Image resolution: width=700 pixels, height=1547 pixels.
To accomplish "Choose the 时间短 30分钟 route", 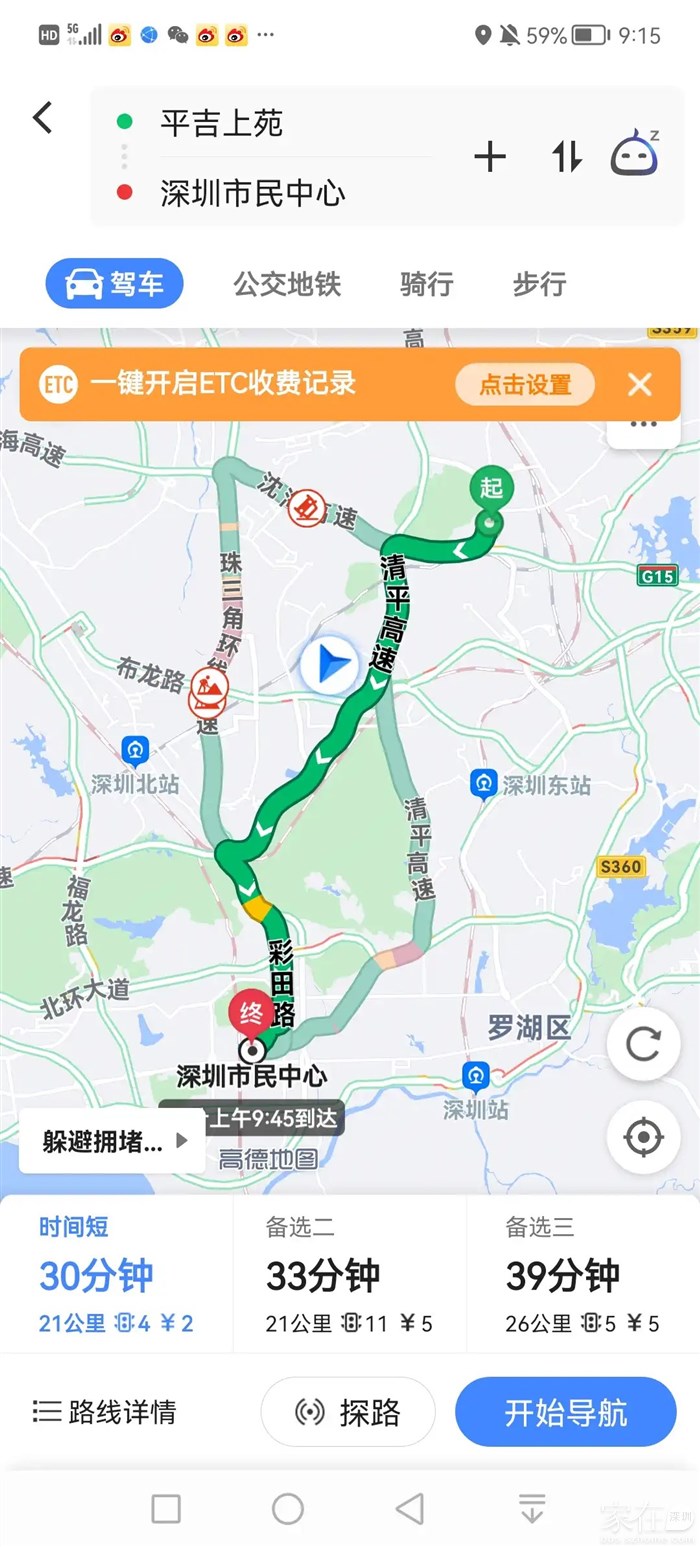I will pyautogui.click(x=116, y=1275).
